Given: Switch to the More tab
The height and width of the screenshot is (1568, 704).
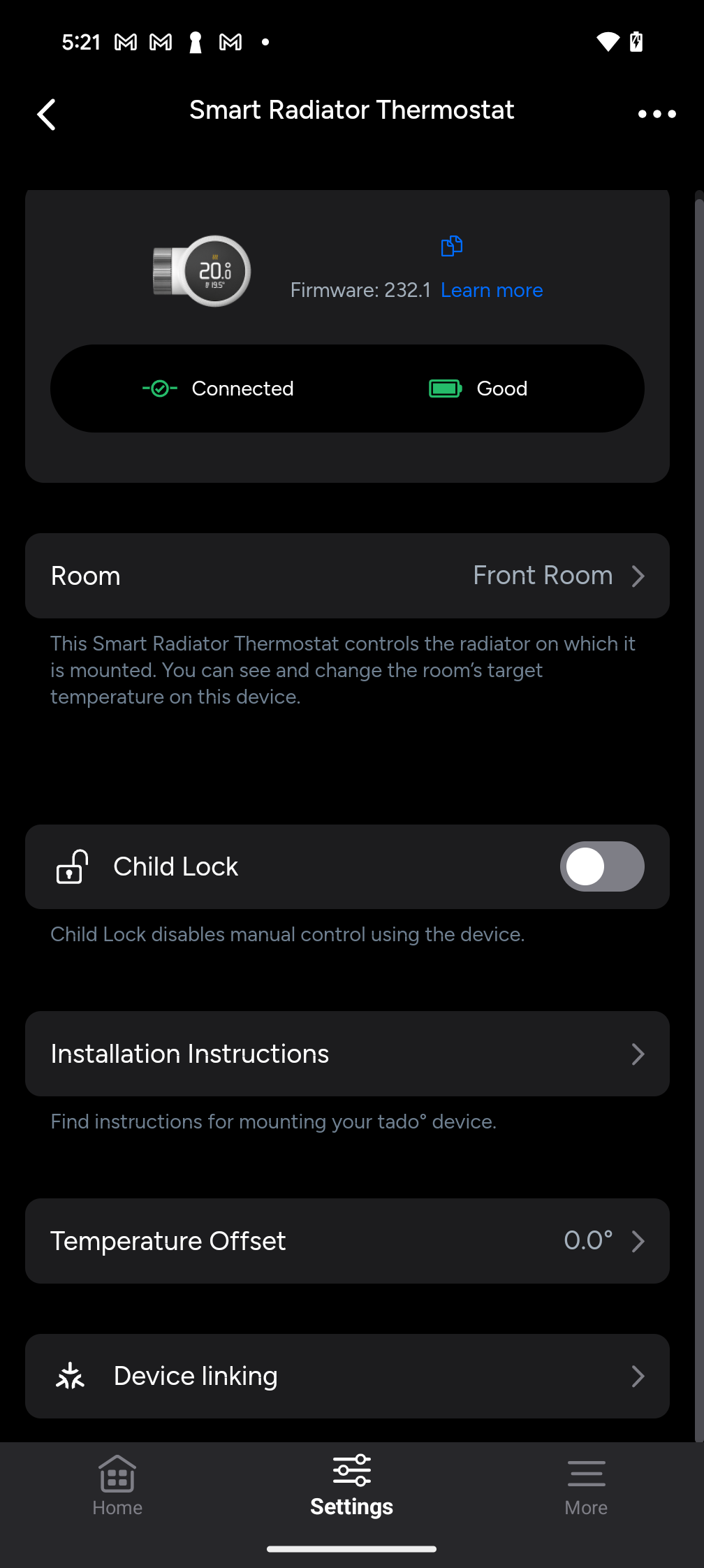Looking at the screenshot, I should point(586,1486).
